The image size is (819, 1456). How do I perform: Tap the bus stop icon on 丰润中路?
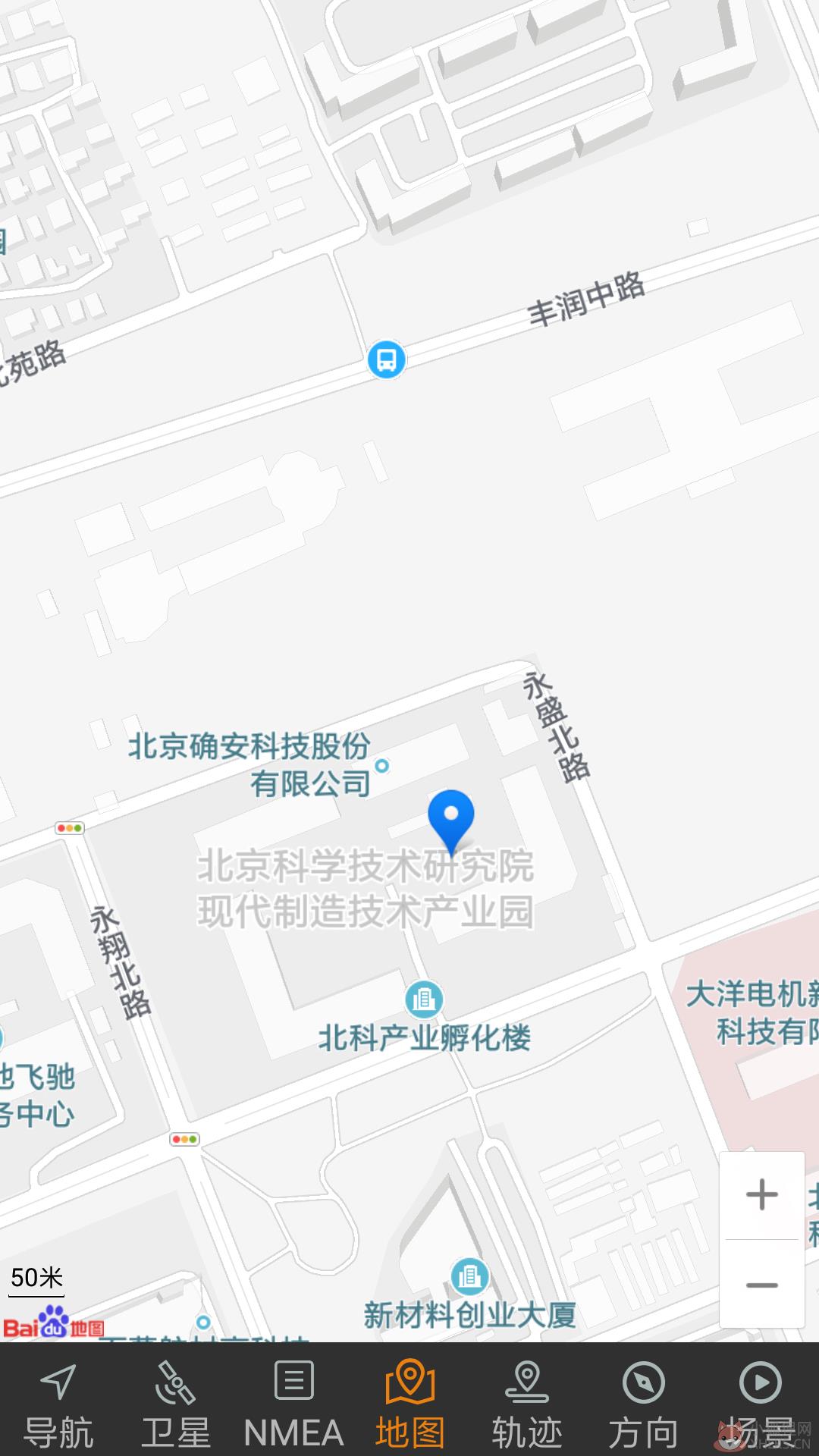[386, 359]
